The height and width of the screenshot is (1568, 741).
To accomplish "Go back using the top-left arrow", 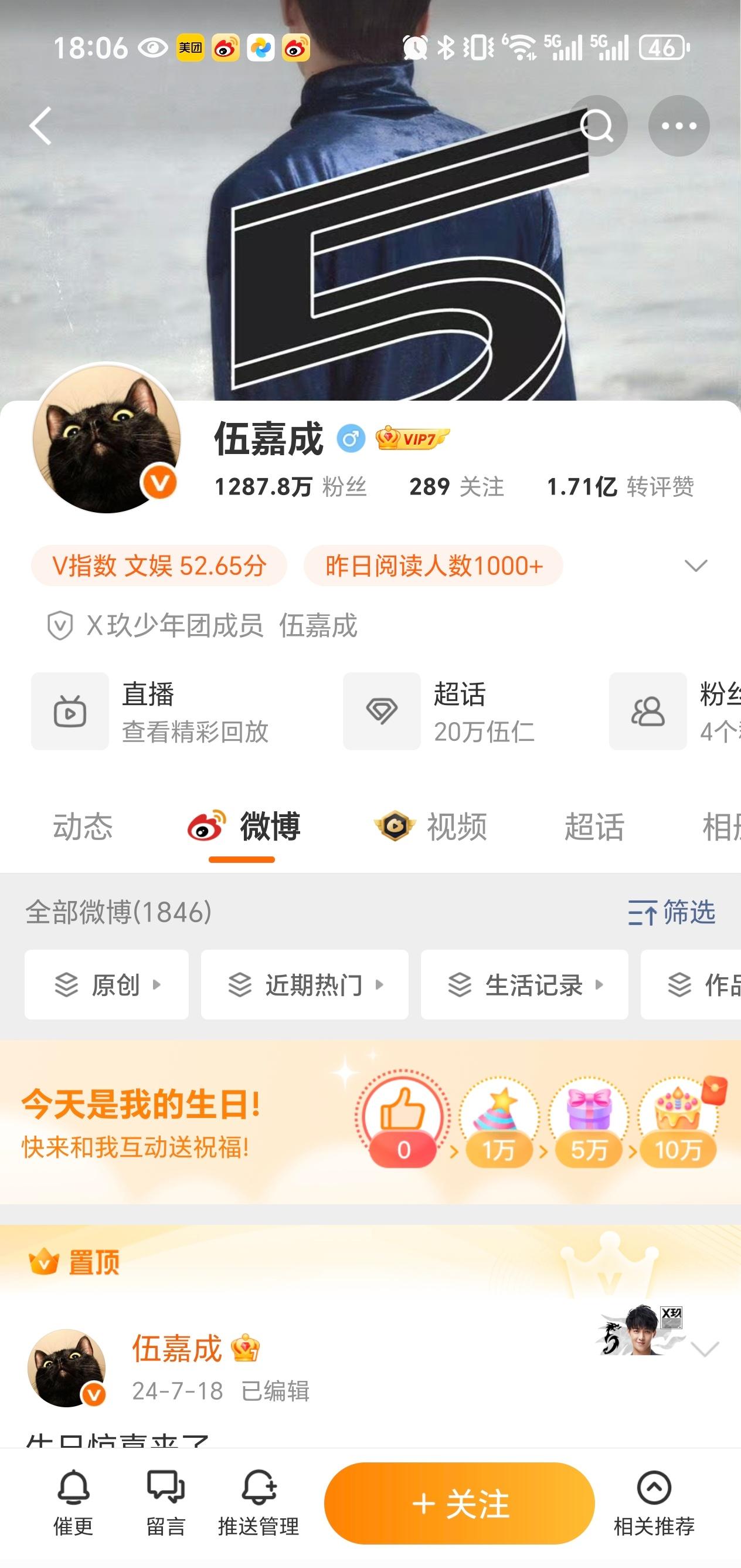I will (41, 126).
